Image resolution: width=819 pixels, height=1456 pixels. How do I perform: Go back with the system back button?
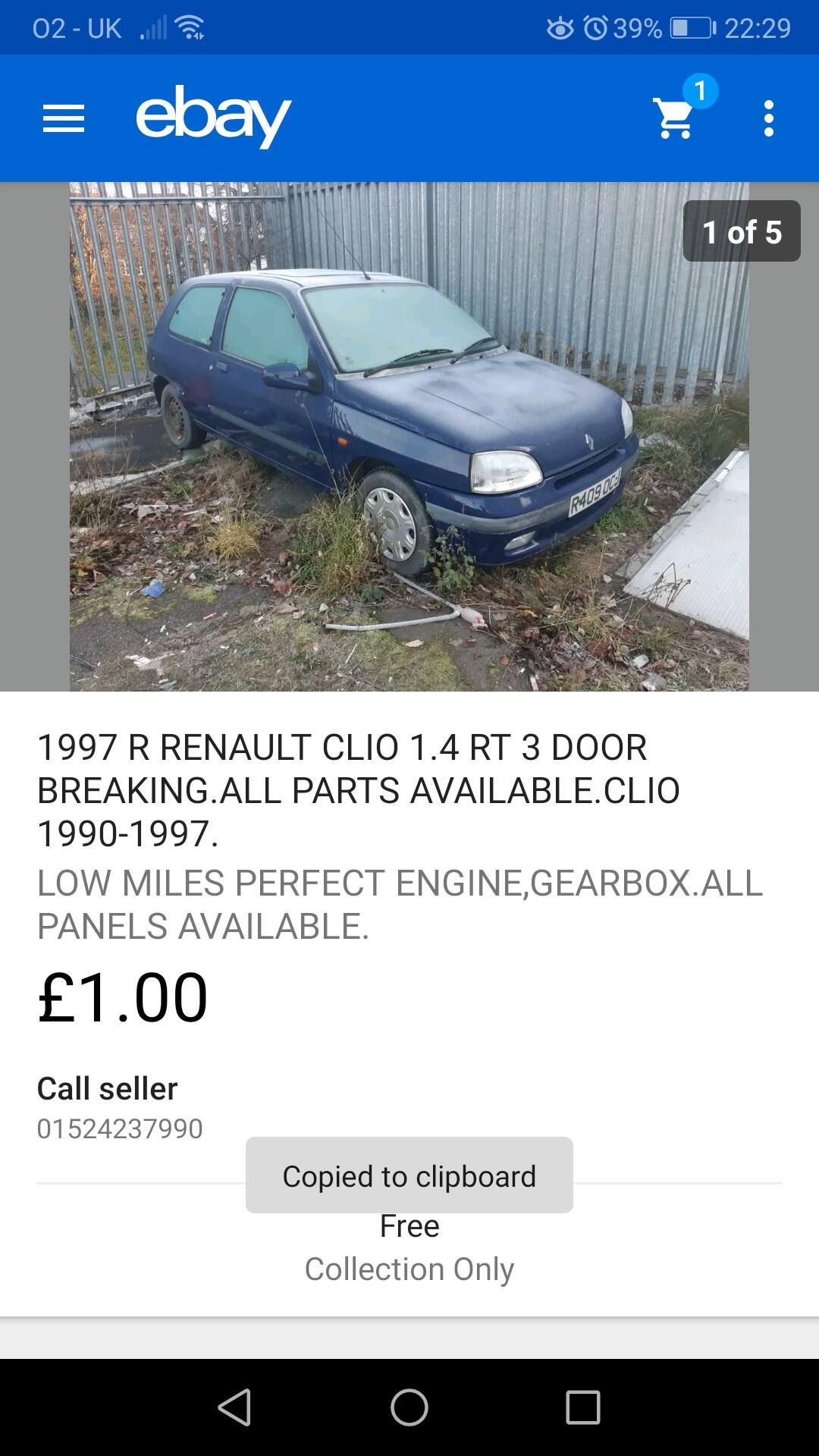tap(234, 1407)
